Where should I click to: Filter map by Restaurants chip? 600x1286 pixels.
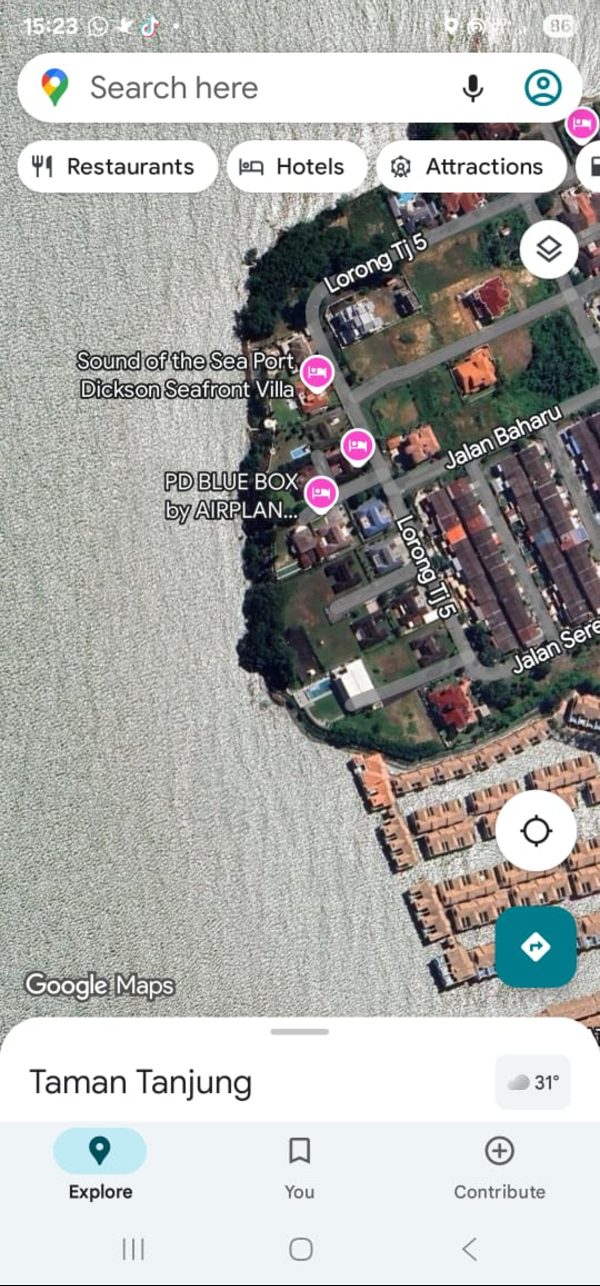[117, 167]
